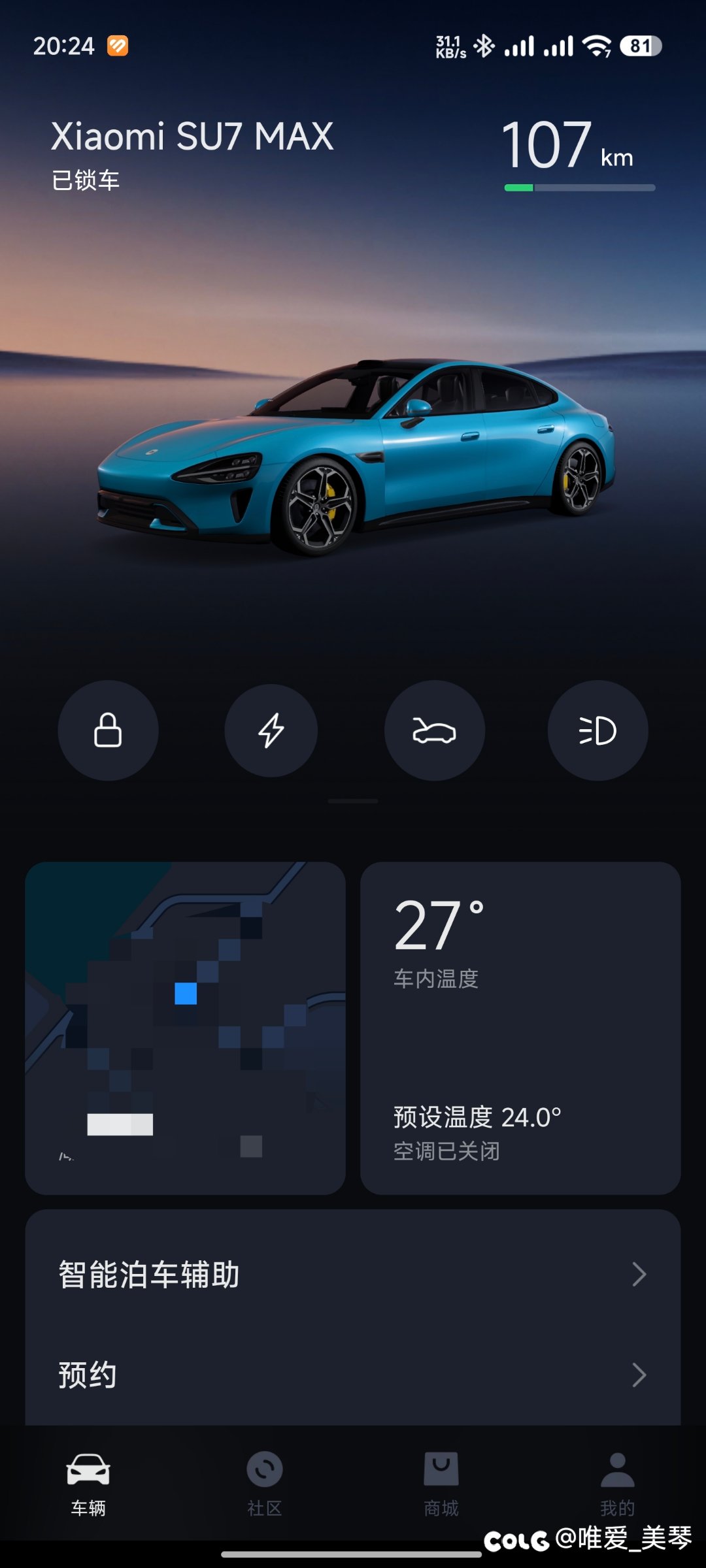Tap the lock button to unlock the car

tap(108, 730)
